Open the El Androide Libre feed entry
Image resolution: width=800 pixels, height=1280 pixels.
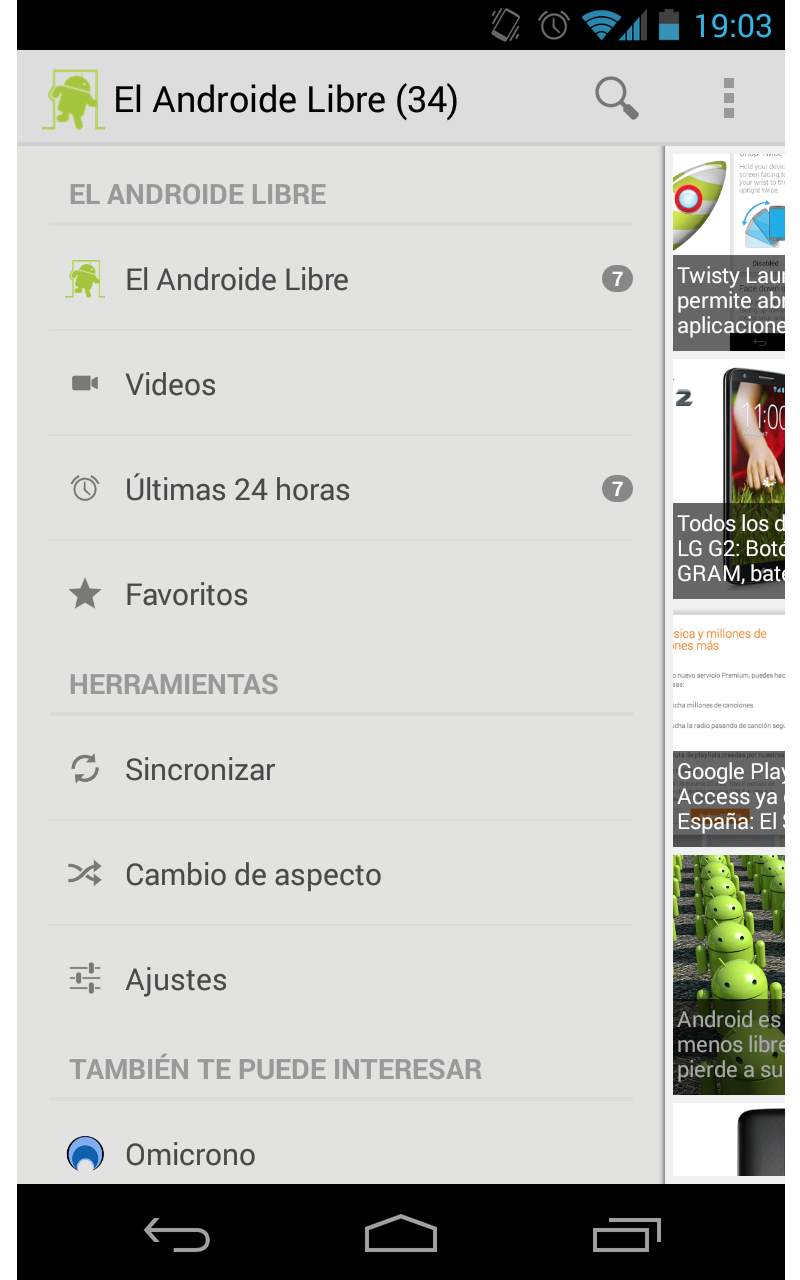[300, 279]
